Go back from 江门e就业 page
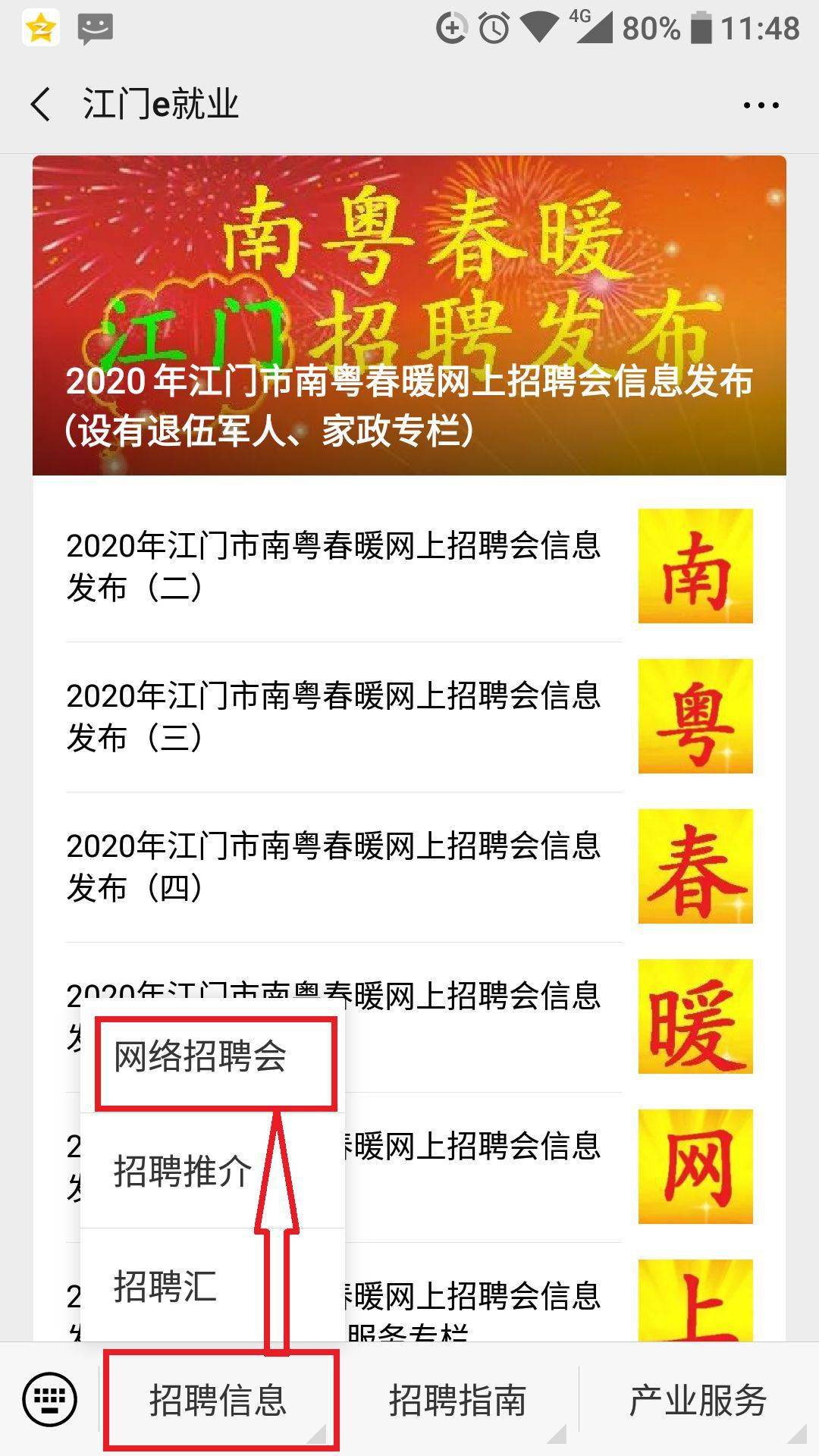The width and height of the screenshot is (819, 1456). [x=41, y=105]
